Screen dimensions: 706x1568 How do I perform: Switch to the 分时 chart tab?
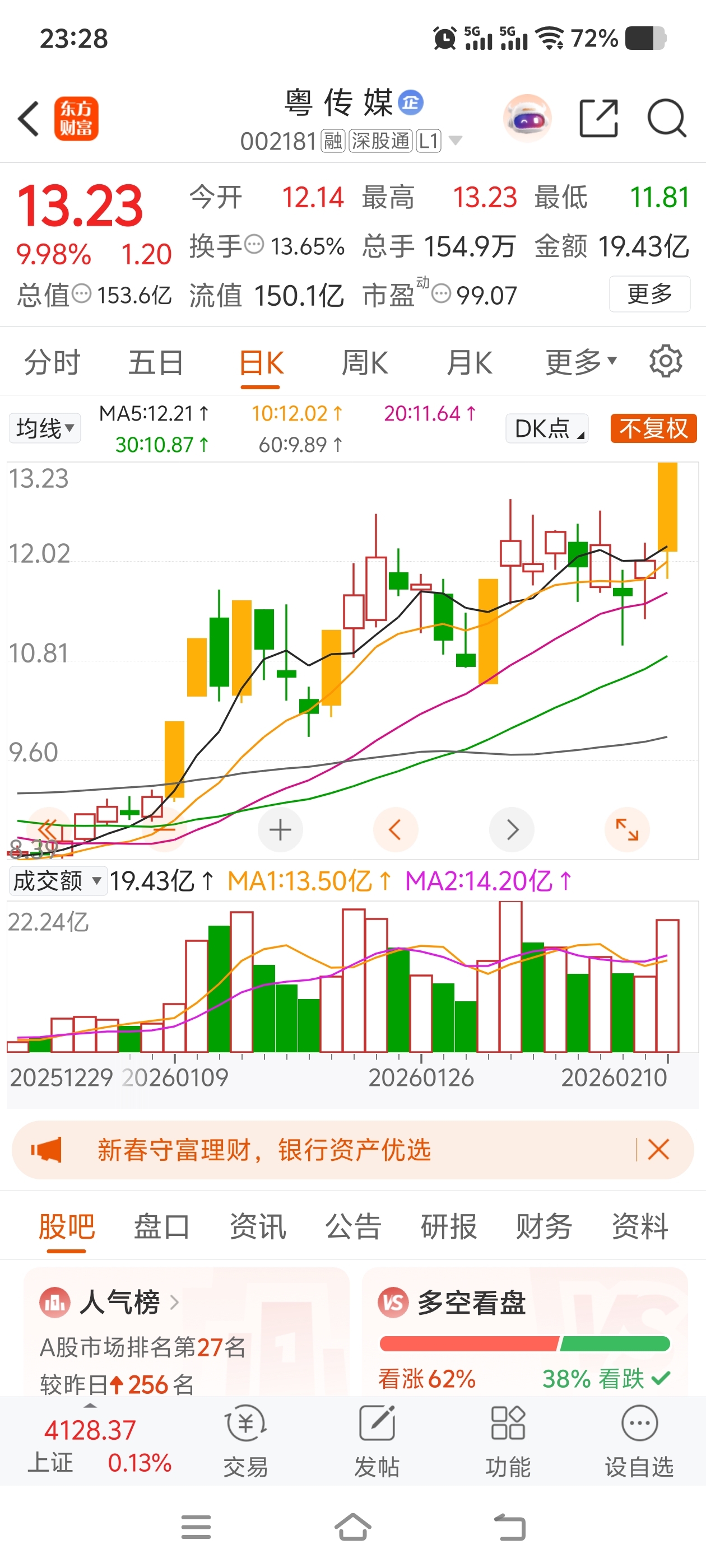click(x=52, y=363)
